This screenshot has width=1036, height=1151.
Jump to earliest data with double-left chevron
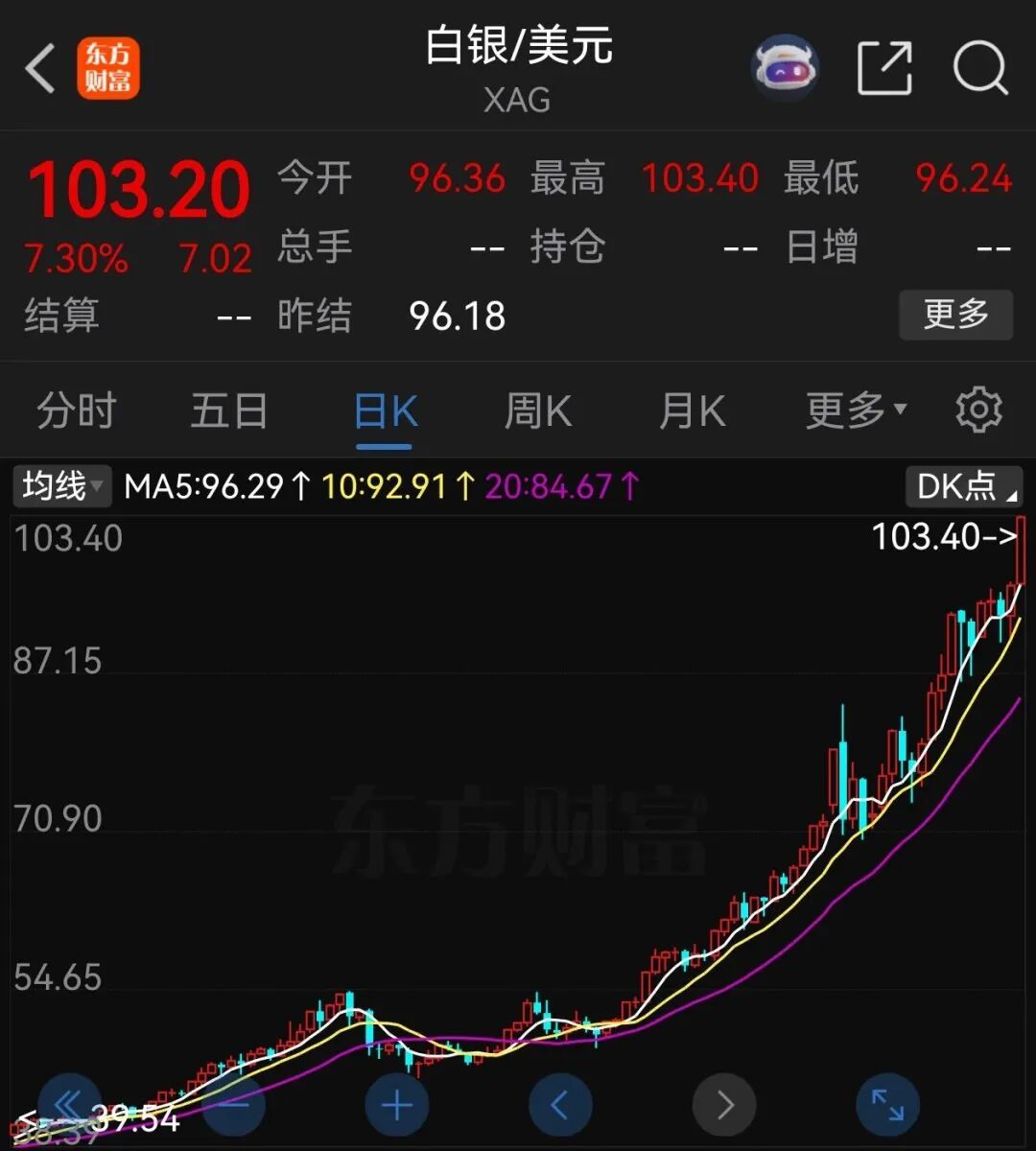click(x=70, y=1104)
